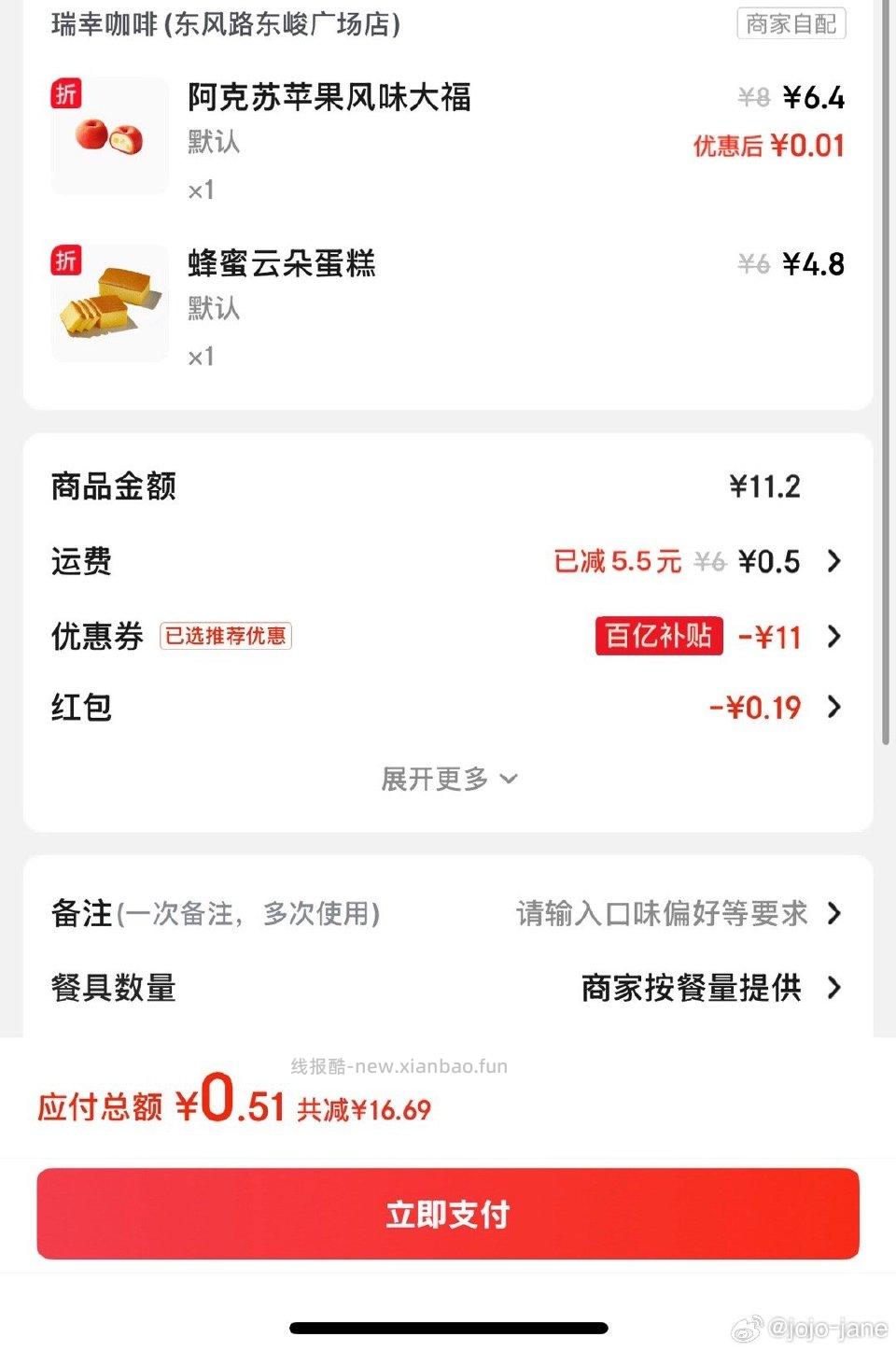896x1351 pixels.
Task: Click the 商家自配 delivery tag
Action: point(791,23)
